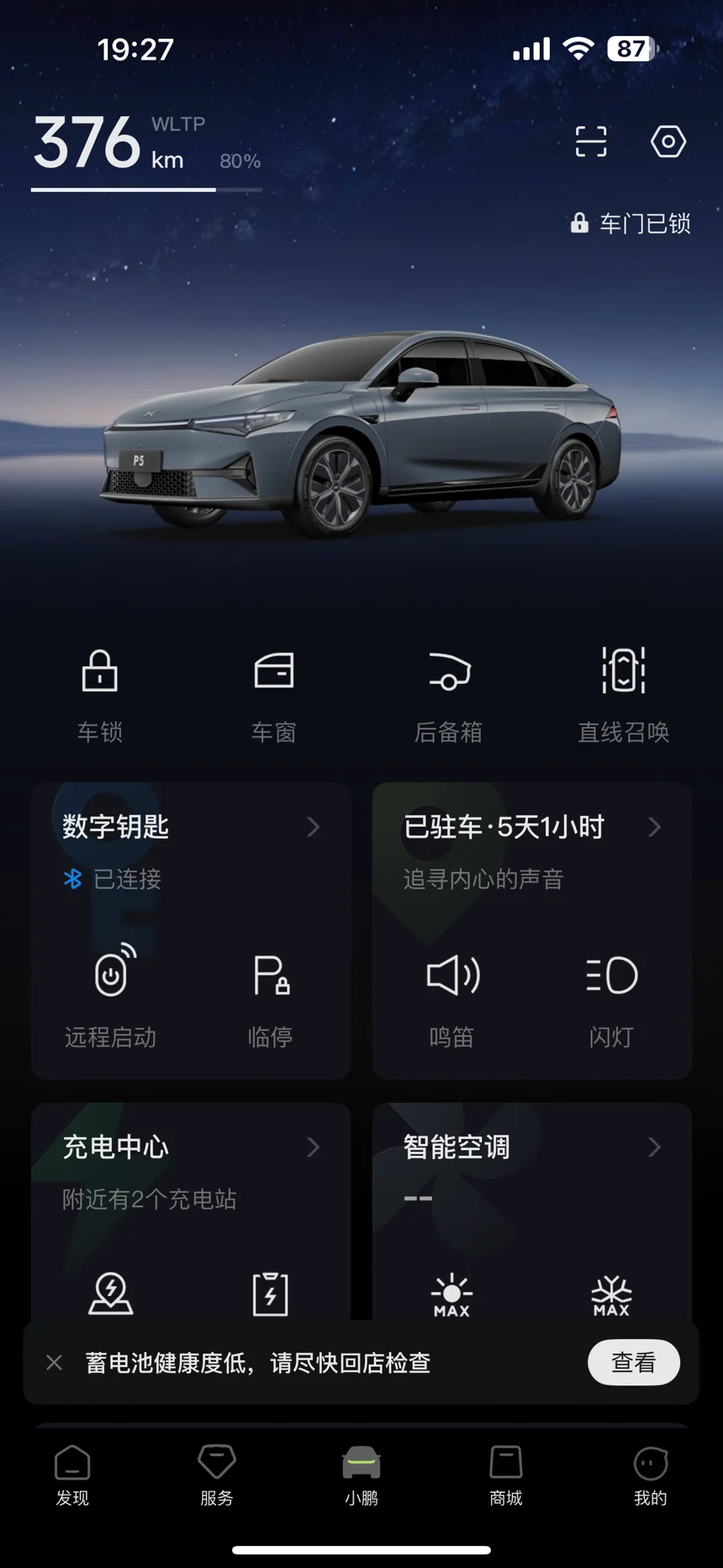This screenshot has height=1568, width=723.
Task: Dismiss the battery health warning banner
Action: [55, 1362]
